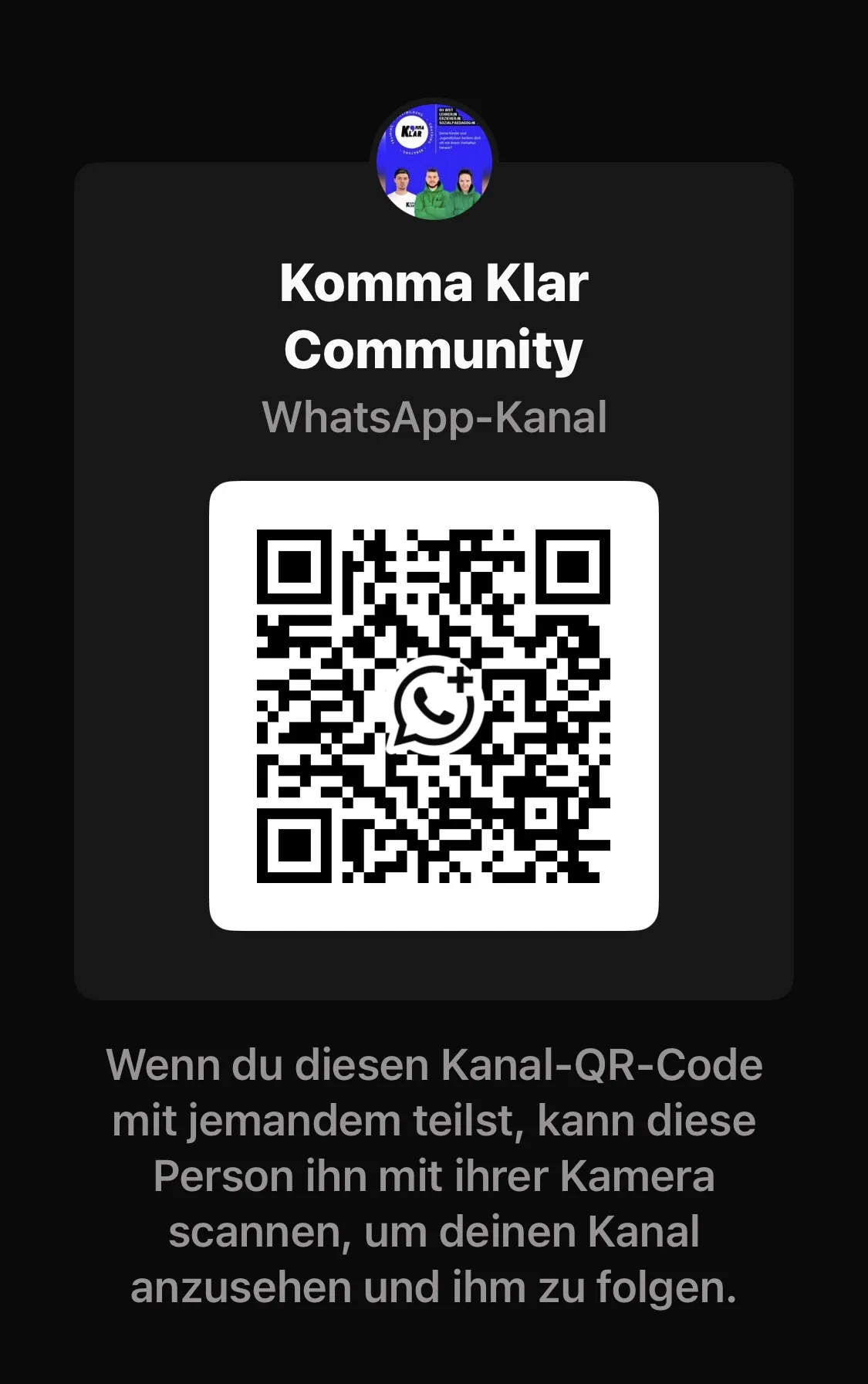This screenshot has width=868, height=1384.
Task: Click the black area below the description
Action: point(434,1351)
